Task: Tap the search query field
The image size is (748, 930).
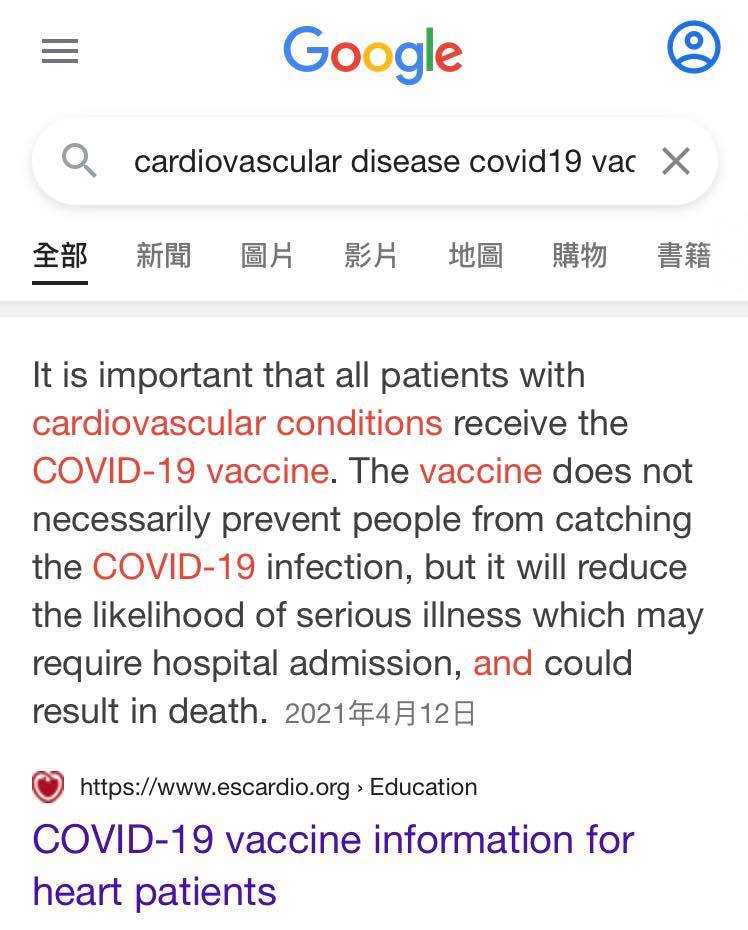Action: pyautogui.click(x=384, y=161)
